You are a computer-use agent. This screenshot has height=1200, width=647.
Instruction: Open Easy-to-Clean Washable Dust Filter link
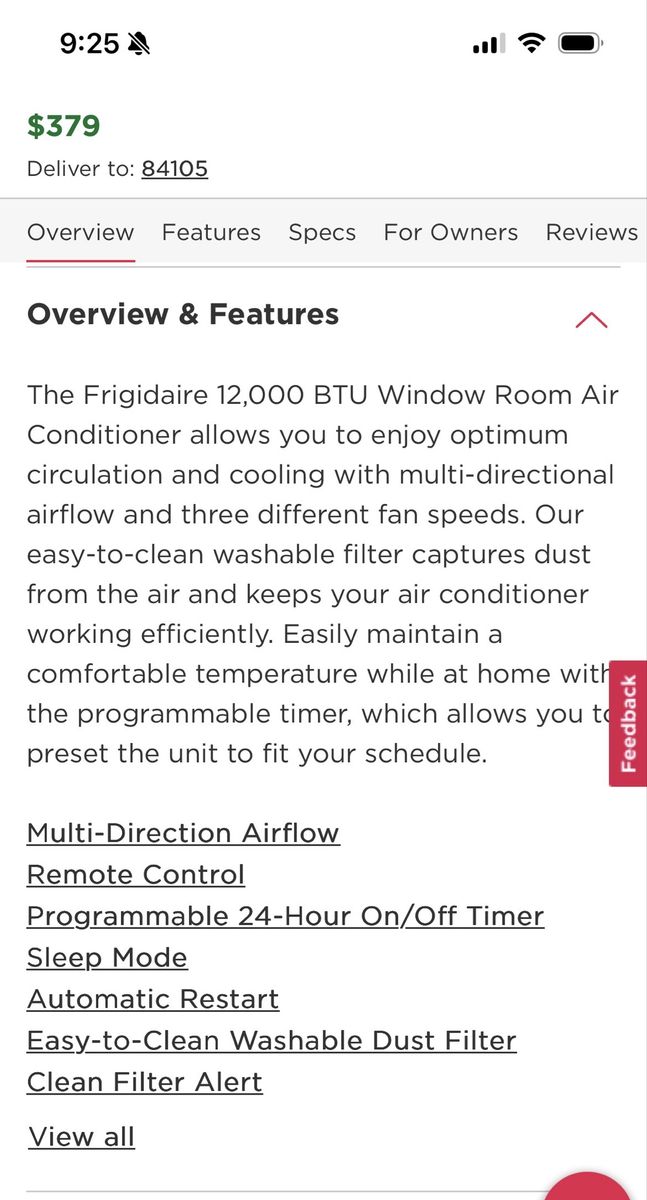coord(272,1041)
